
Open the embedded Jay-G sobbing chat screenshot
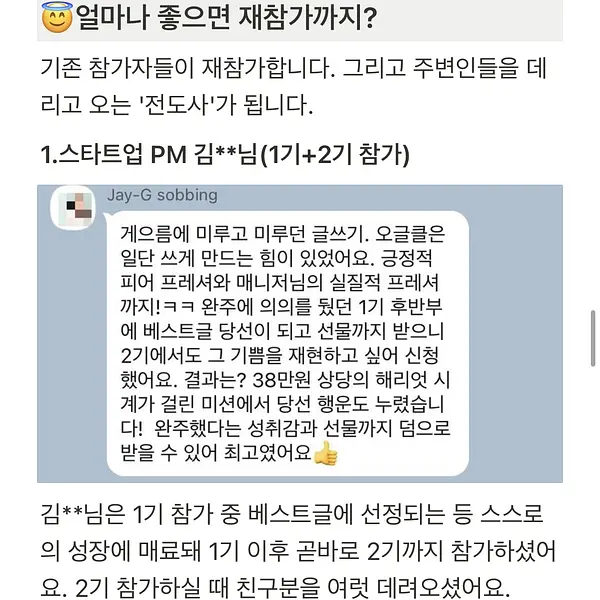(300, 333)
